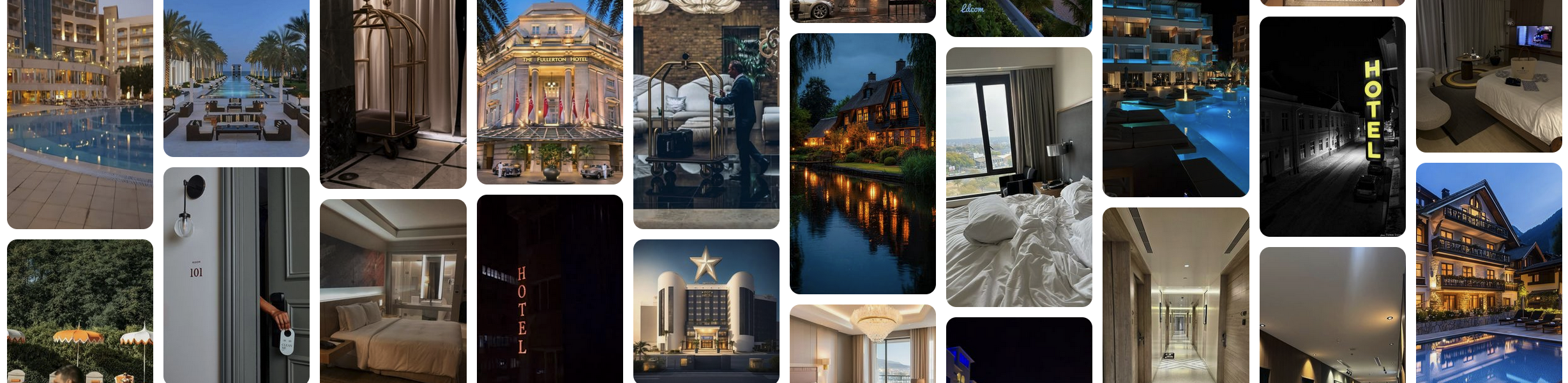Open the brass luggage cart by curtain pin
The image size is (1568, 383).
(393, 94)
